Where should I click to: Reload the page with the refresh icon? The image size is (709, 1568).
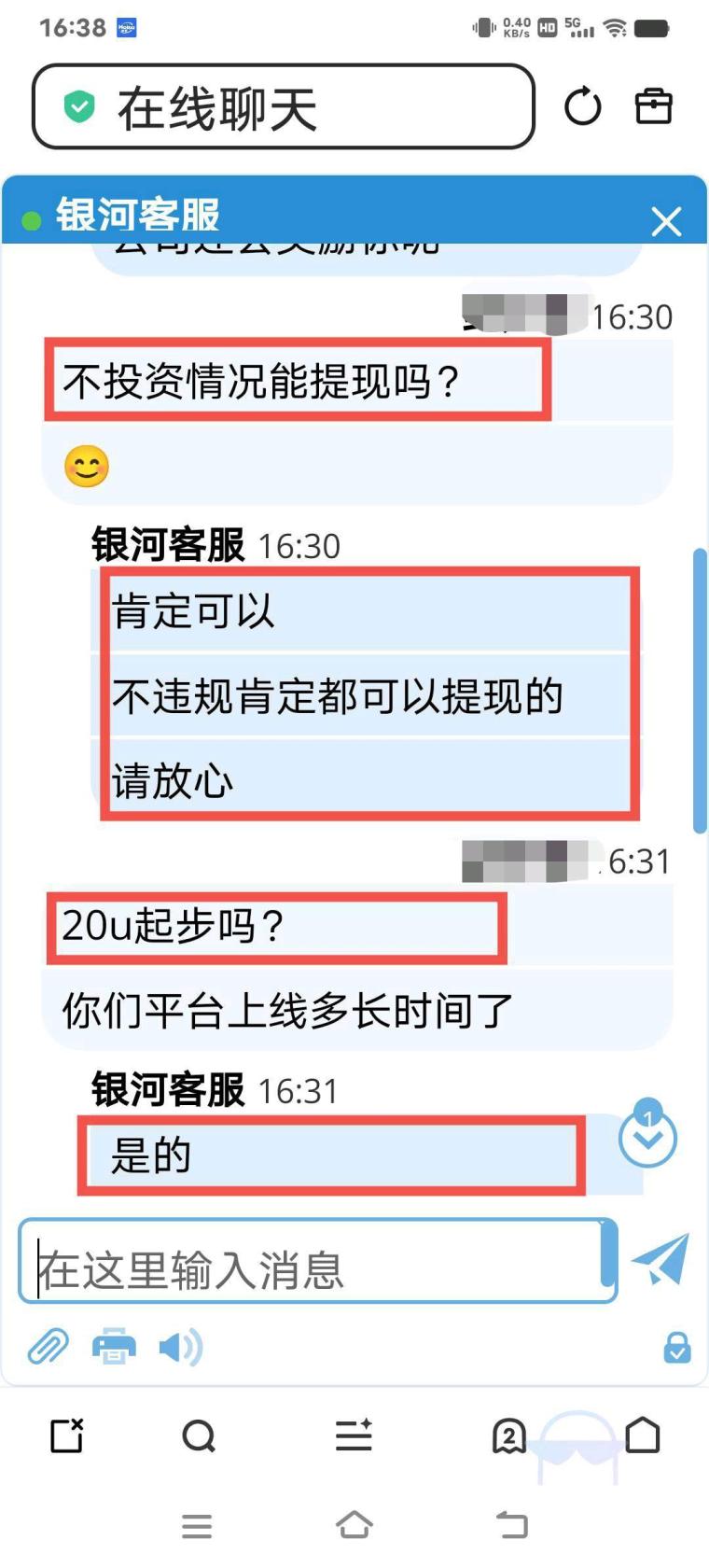pyautogui.click(x=582, y=106)
